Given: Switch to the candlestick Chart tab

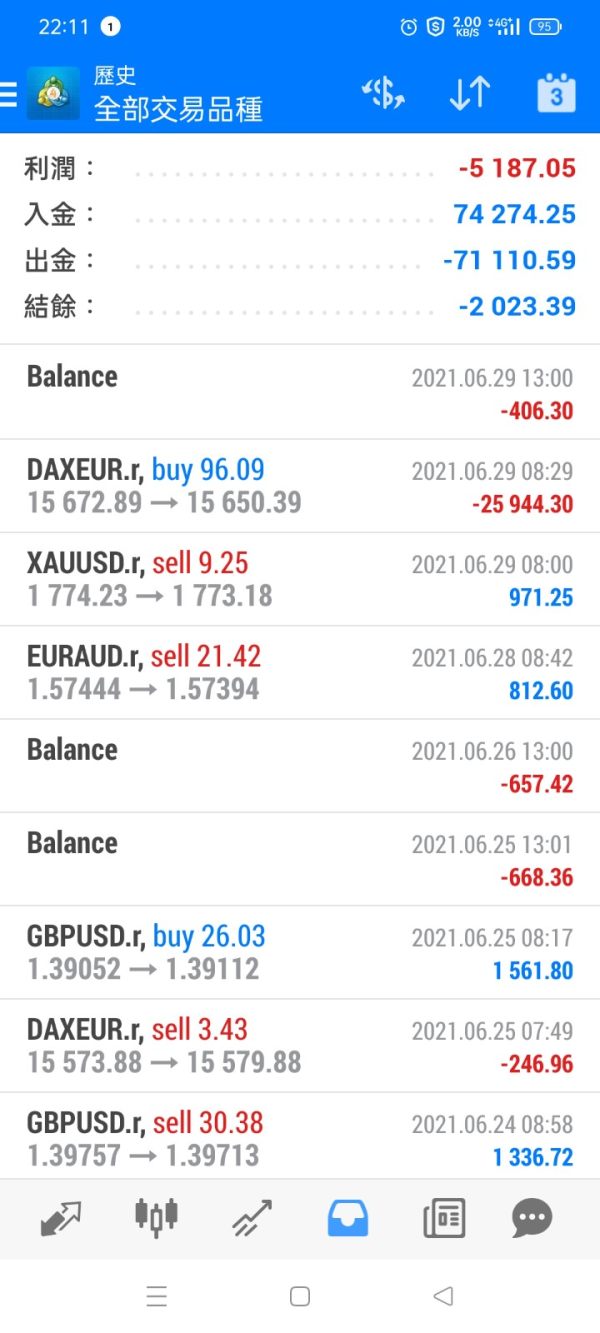Looking at the screenshot, I should [x=156, y=1217].
